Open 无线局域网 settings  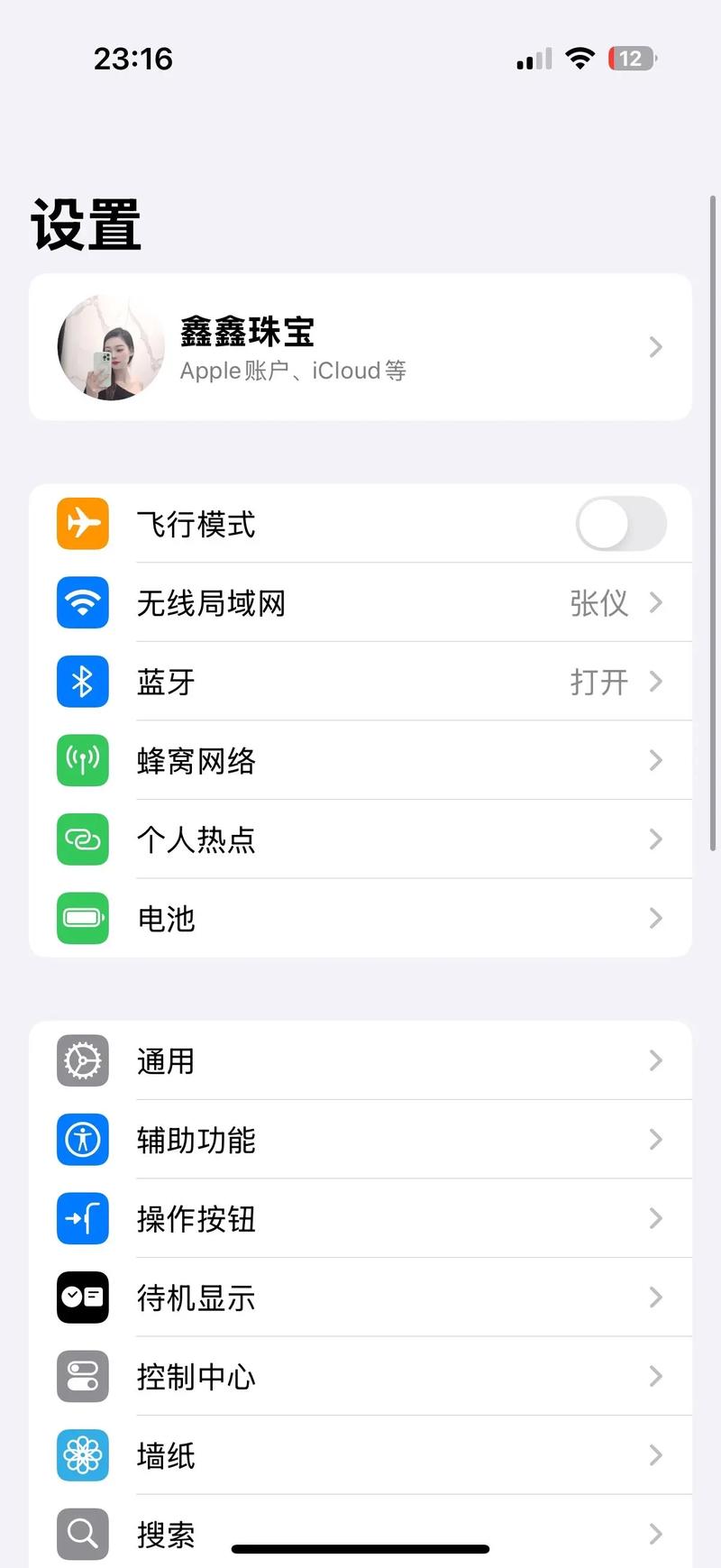(360, 602)
